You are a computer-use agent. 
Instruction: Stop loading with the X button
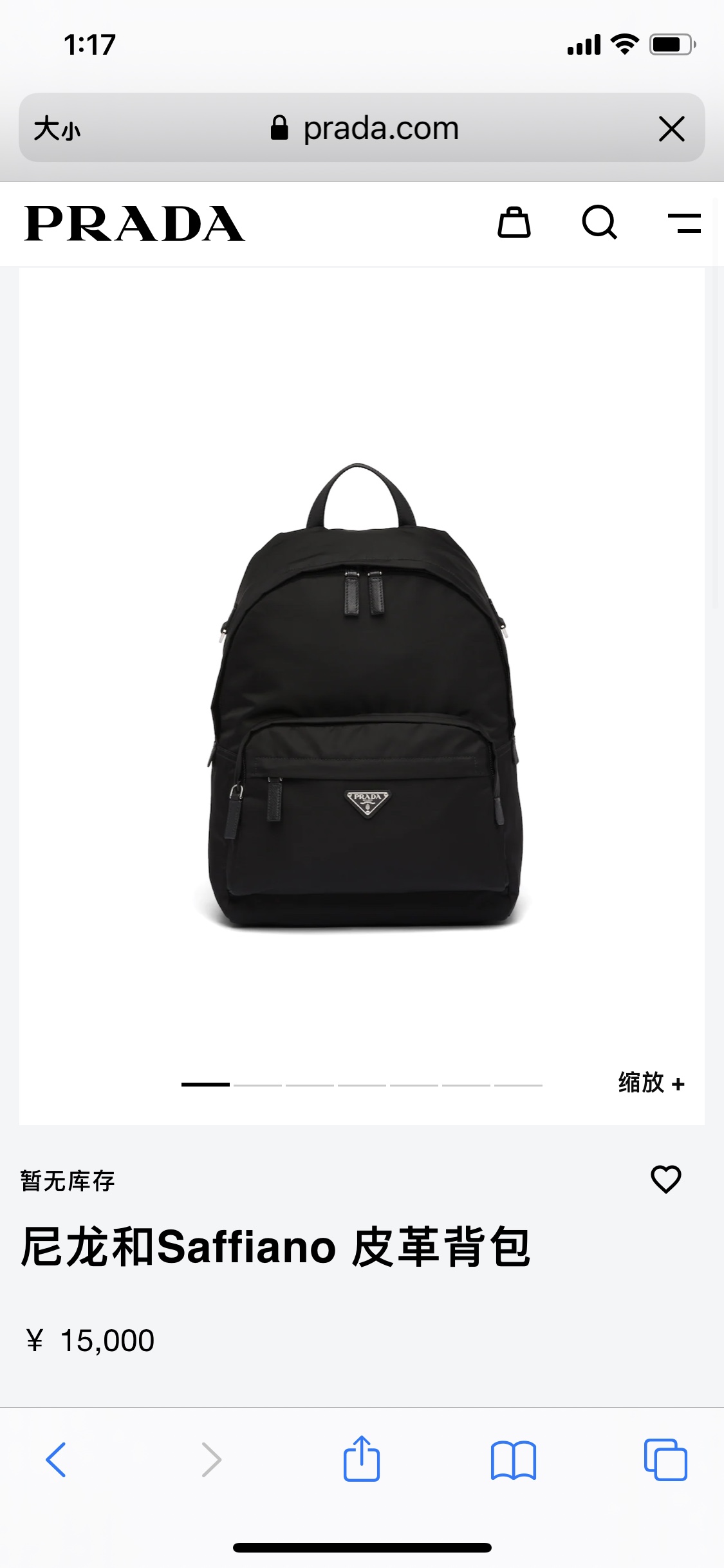671,129
